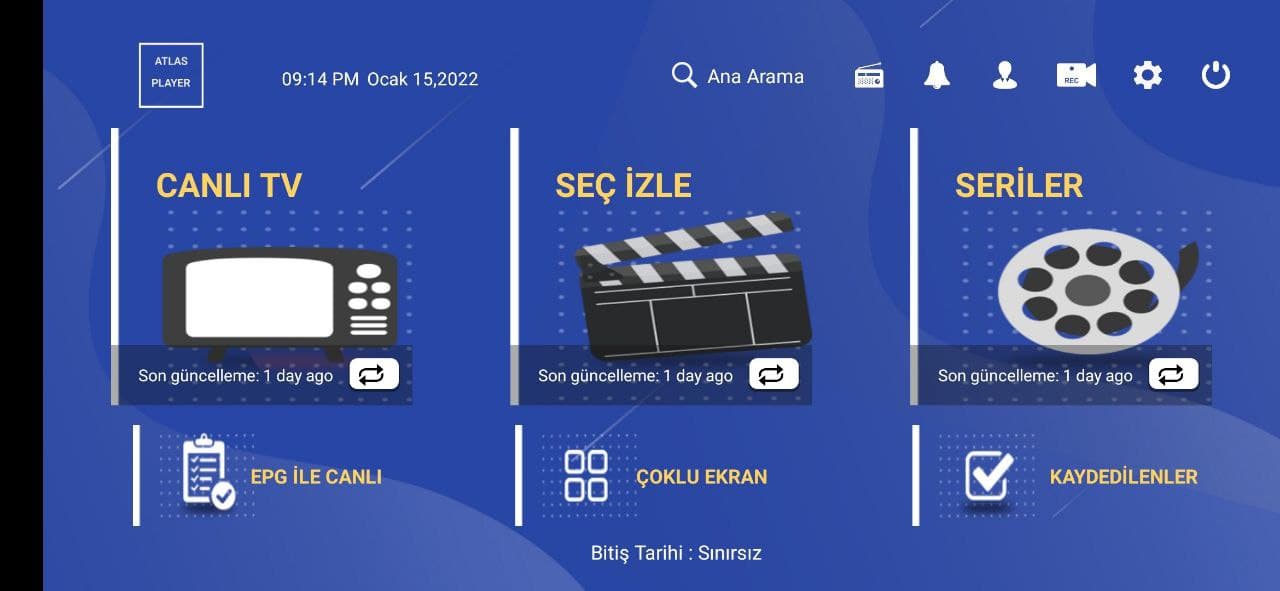Refresh the CANLI TV content
The width and height of the screenshot is (1280, 591).
374,375
